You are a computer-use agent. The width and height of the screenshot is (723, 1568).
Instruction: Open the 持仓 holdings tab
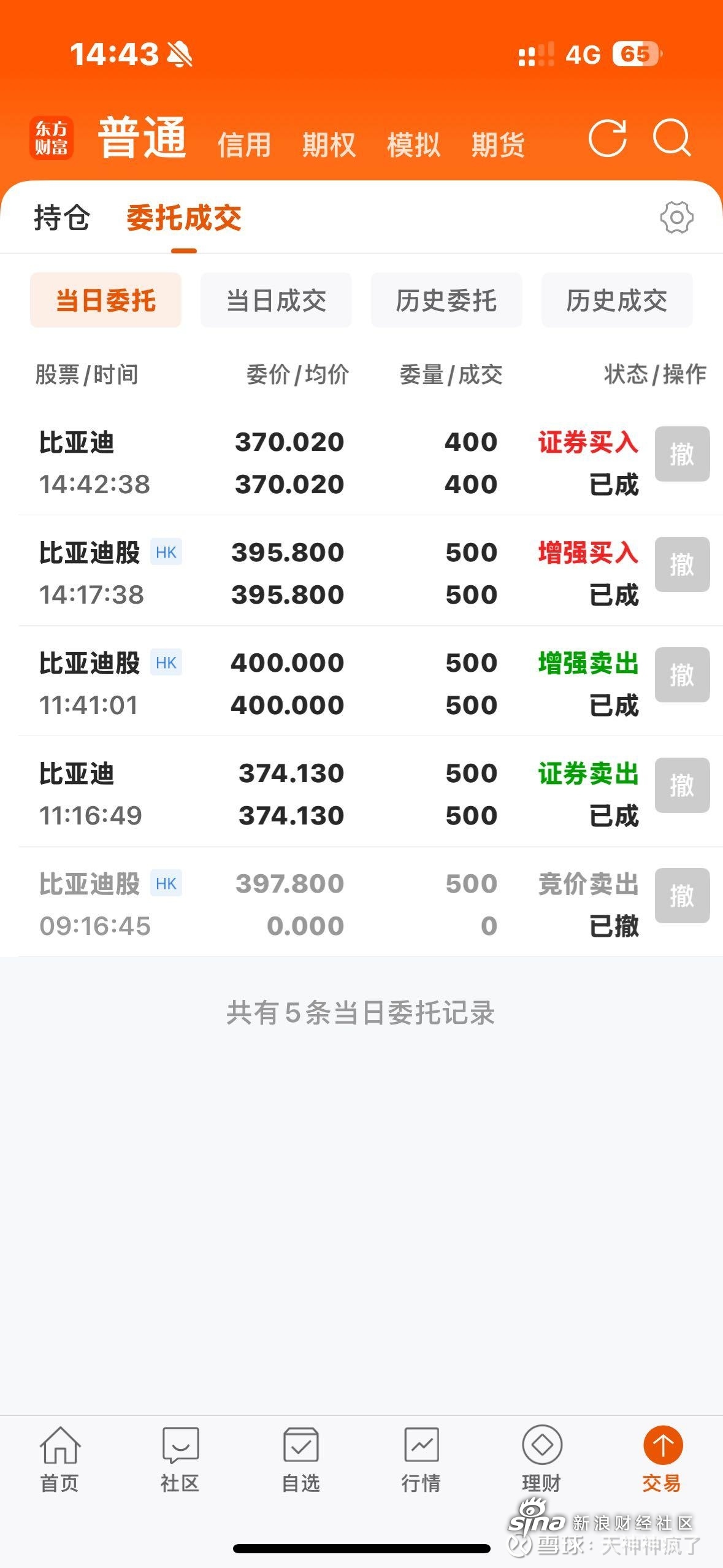click(x=62, y=218)
